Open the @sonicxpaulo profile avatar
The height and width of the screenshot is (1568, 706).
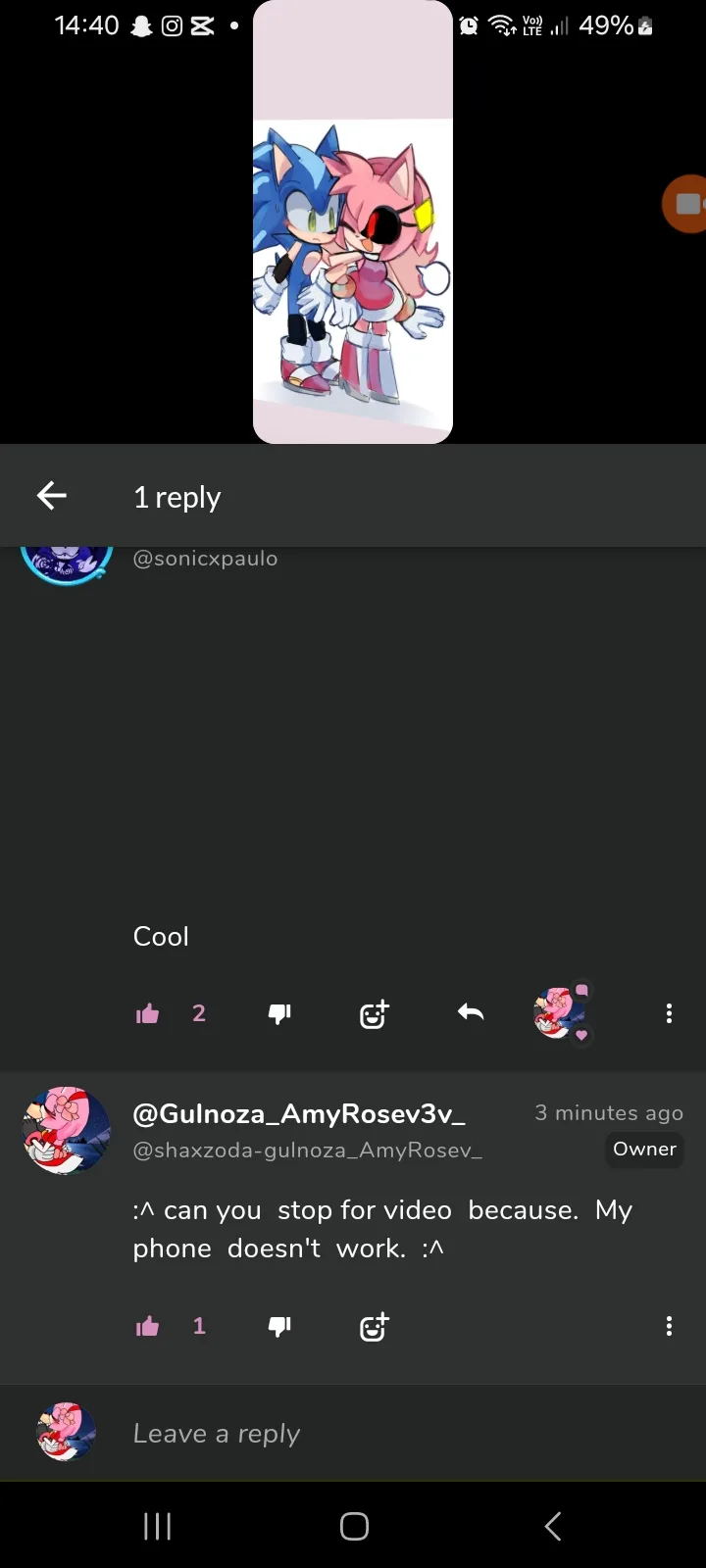click(x=67, y=561)
